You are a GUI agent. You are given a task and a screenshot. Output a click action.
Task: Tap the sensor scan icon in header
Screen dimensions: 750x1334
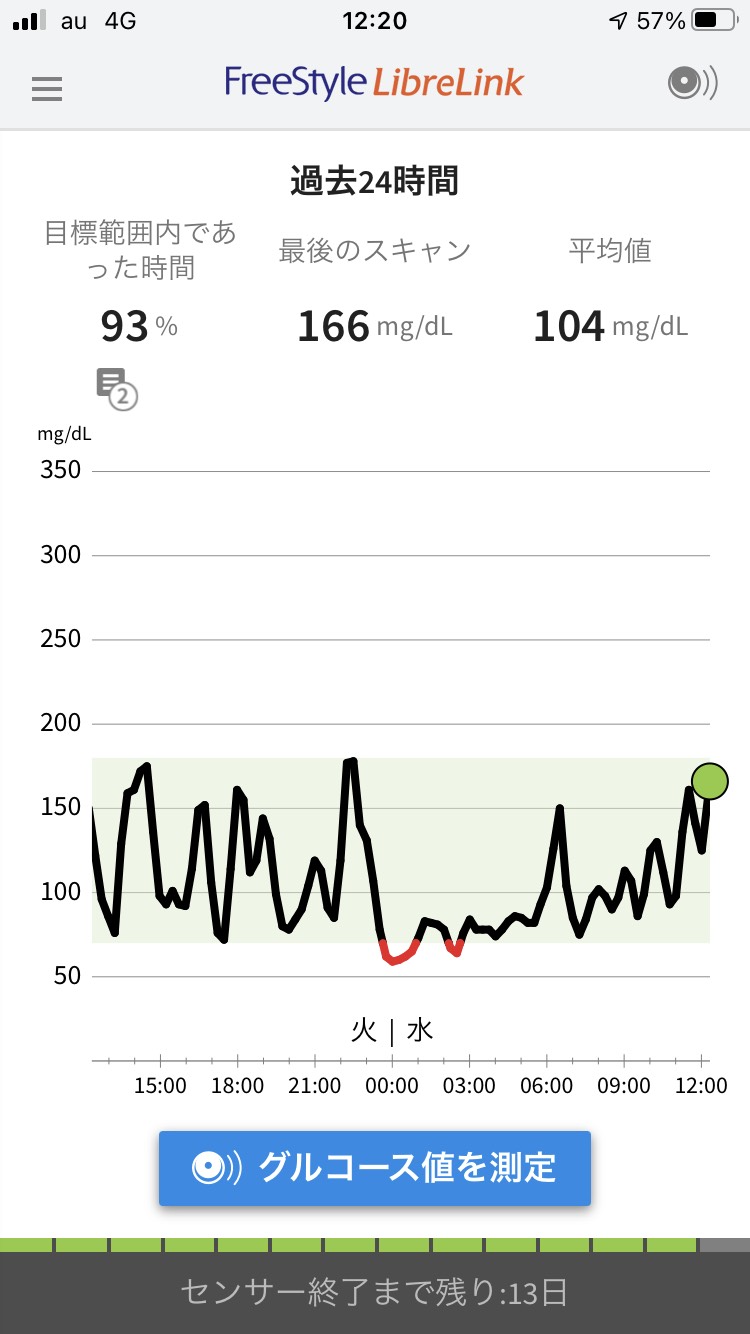tap(692, 83)
